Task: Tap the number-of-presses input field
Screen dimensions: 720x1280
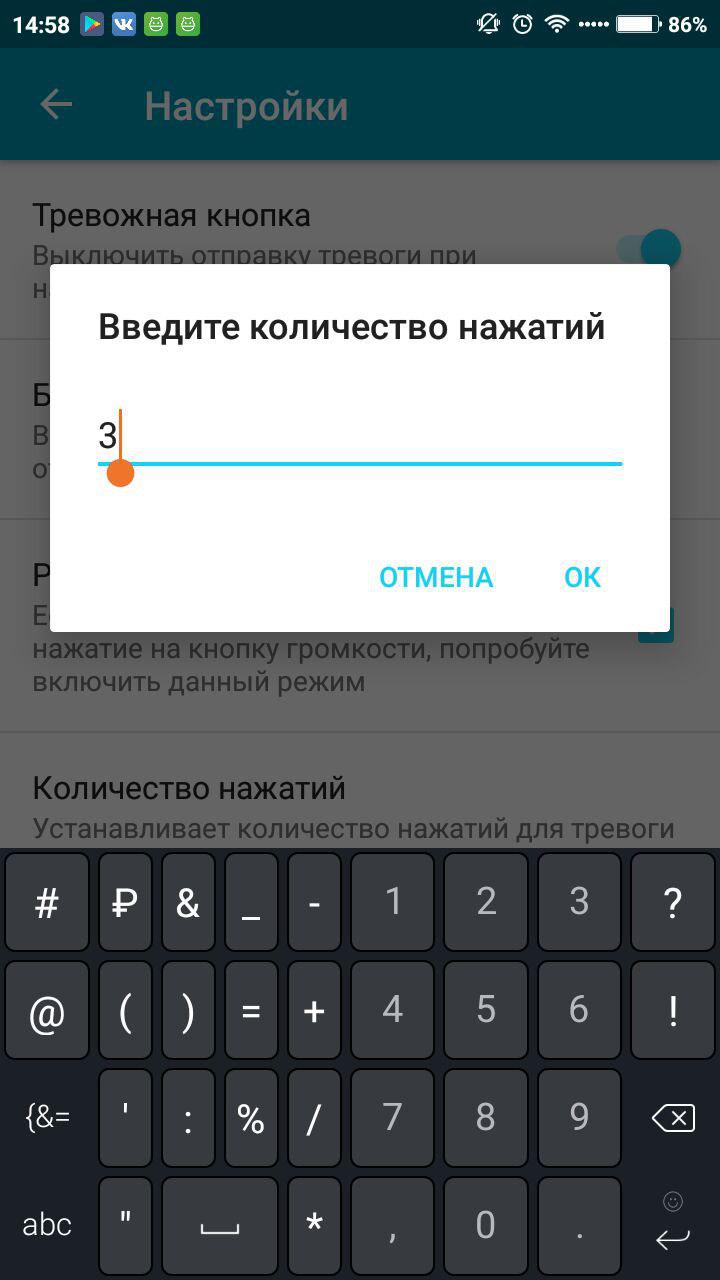Action: pyautogui.click(x=360, y=437)
